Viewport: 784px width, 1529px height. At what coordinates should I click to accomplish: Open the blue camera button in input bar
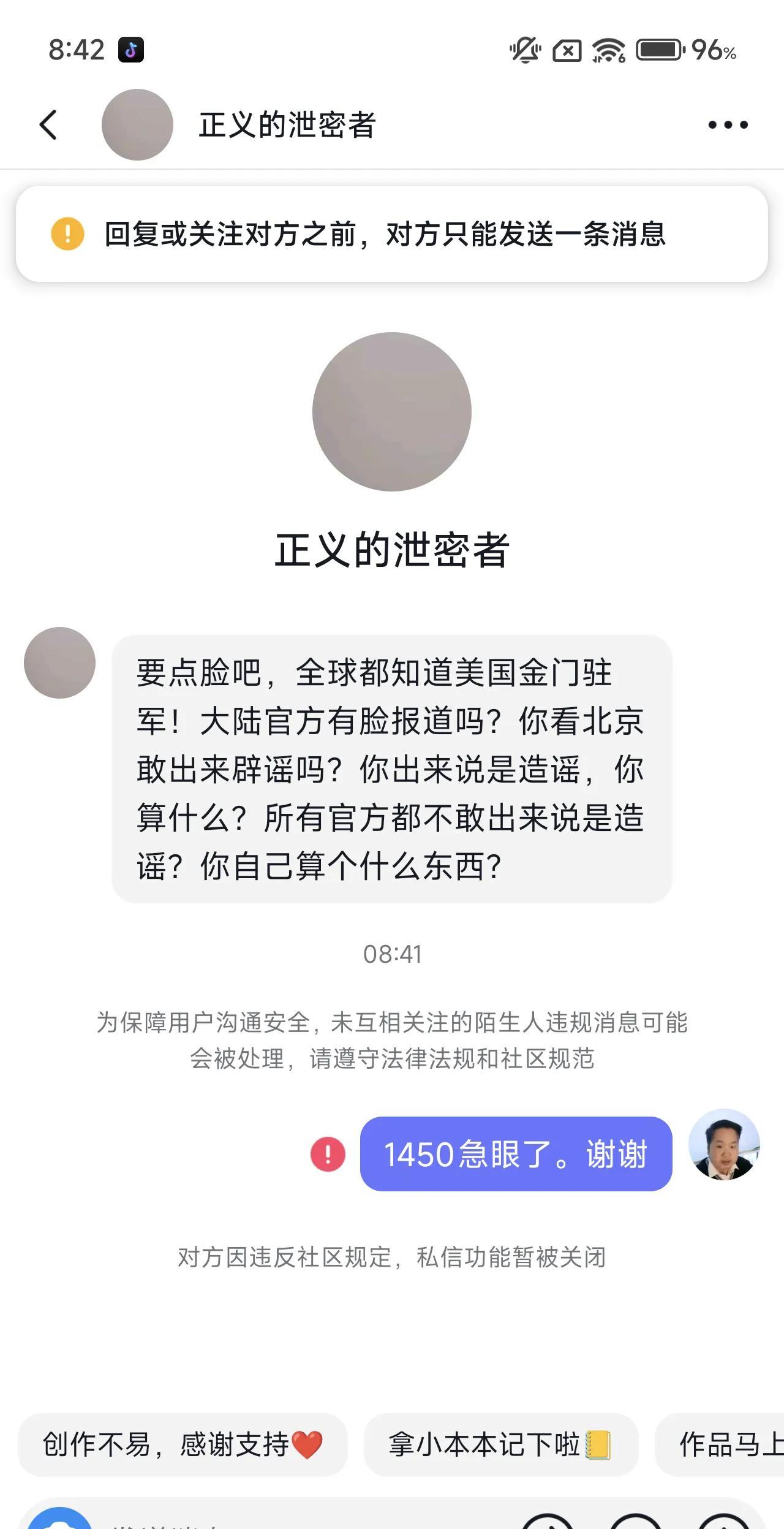(x=60, y=1520)
